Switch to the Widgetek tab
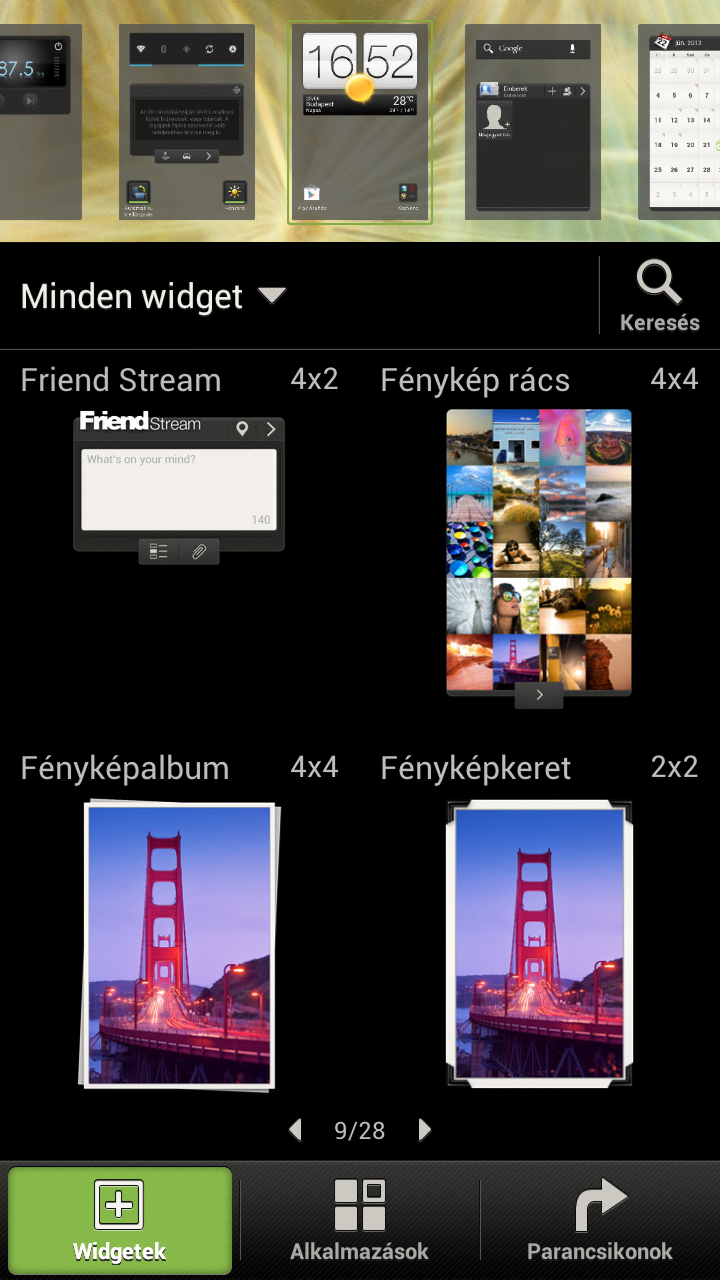This screenshot has width=720, height=1280. (x=120, y=1221)
